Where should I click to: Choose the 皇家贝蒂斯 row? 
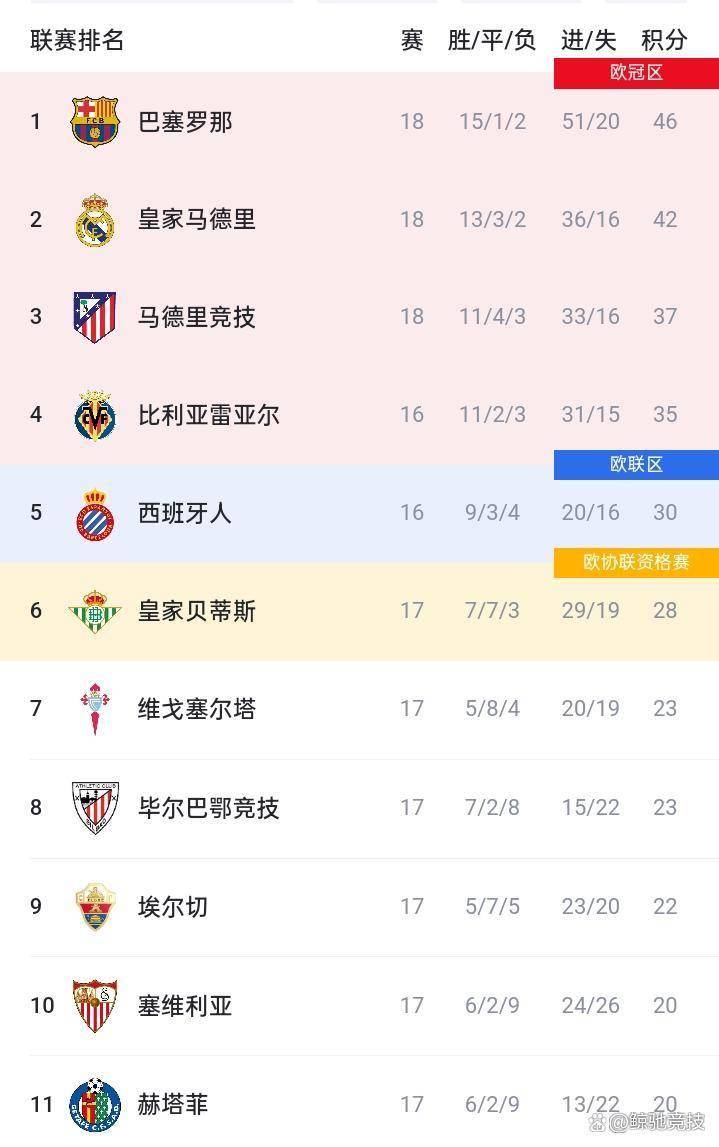197,611
